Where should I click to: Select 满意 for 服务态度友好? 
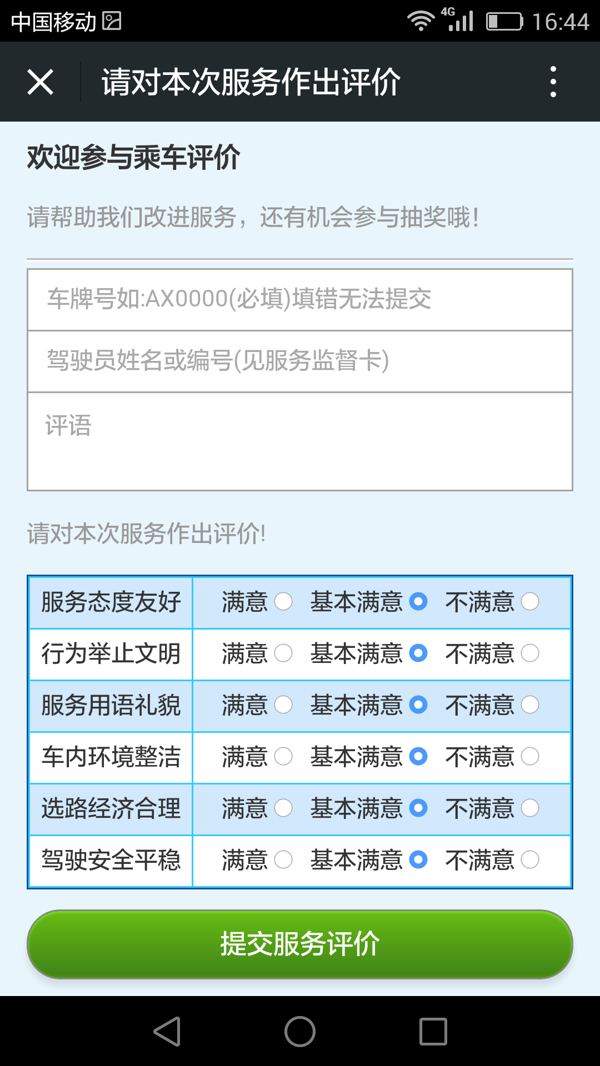[x=283, y=602]
